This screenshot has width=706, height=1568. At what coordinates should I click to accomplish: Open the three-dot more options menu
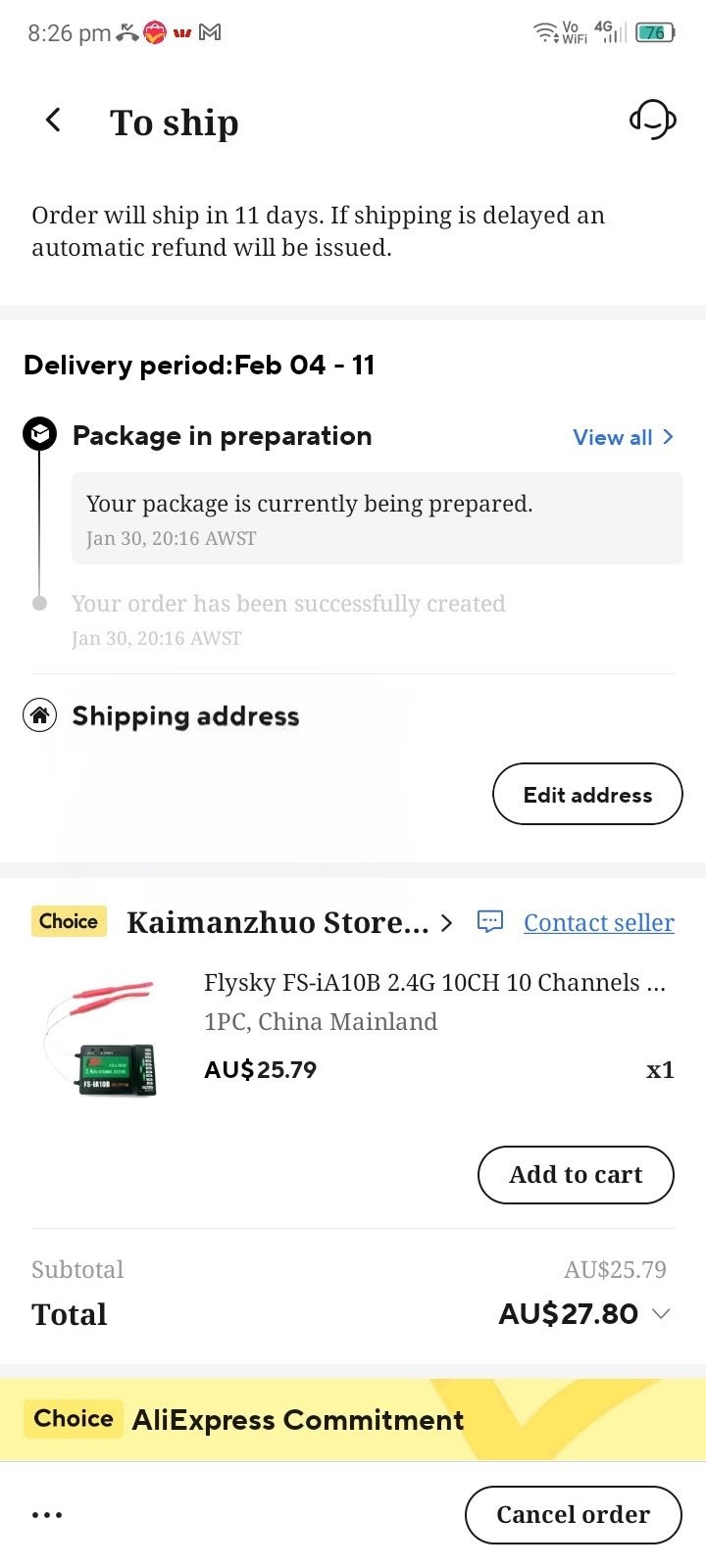click(47, 1514)
